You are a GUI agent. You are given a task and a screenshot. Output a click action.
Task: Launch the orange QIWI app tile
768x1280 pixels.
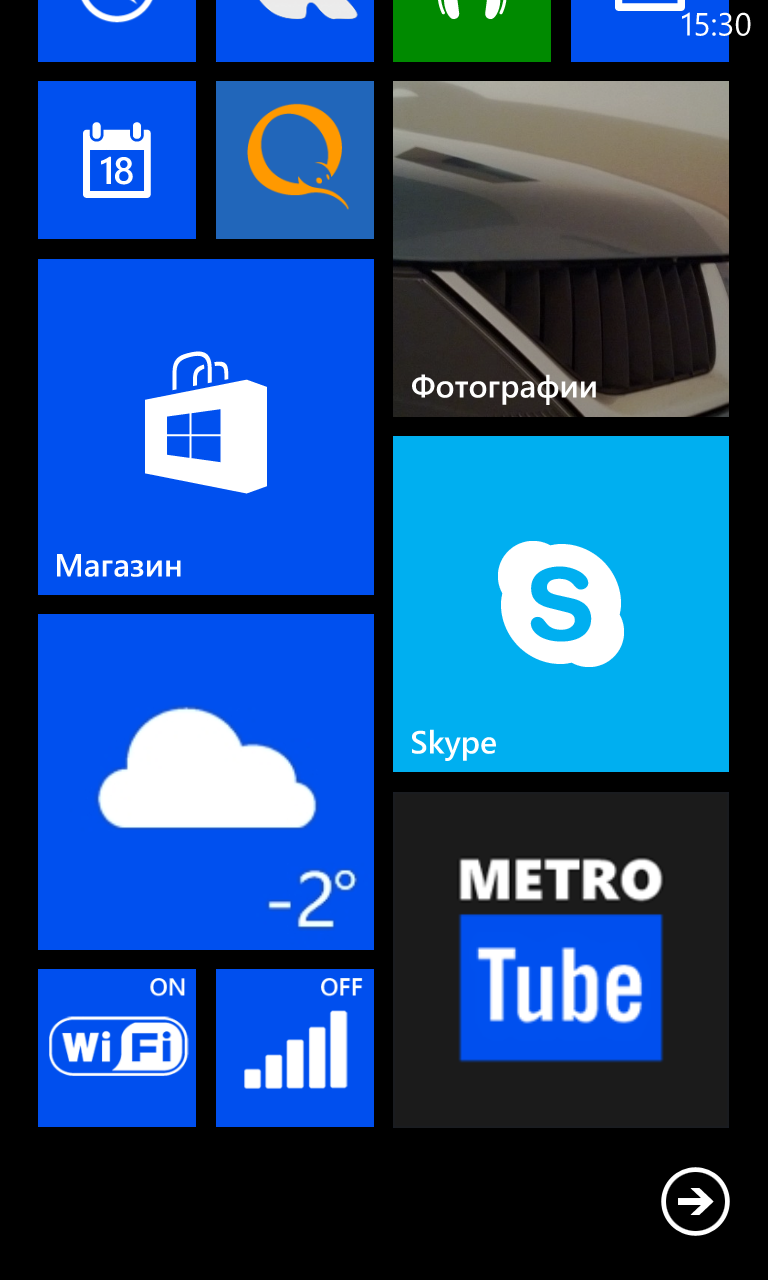(295, 160)
